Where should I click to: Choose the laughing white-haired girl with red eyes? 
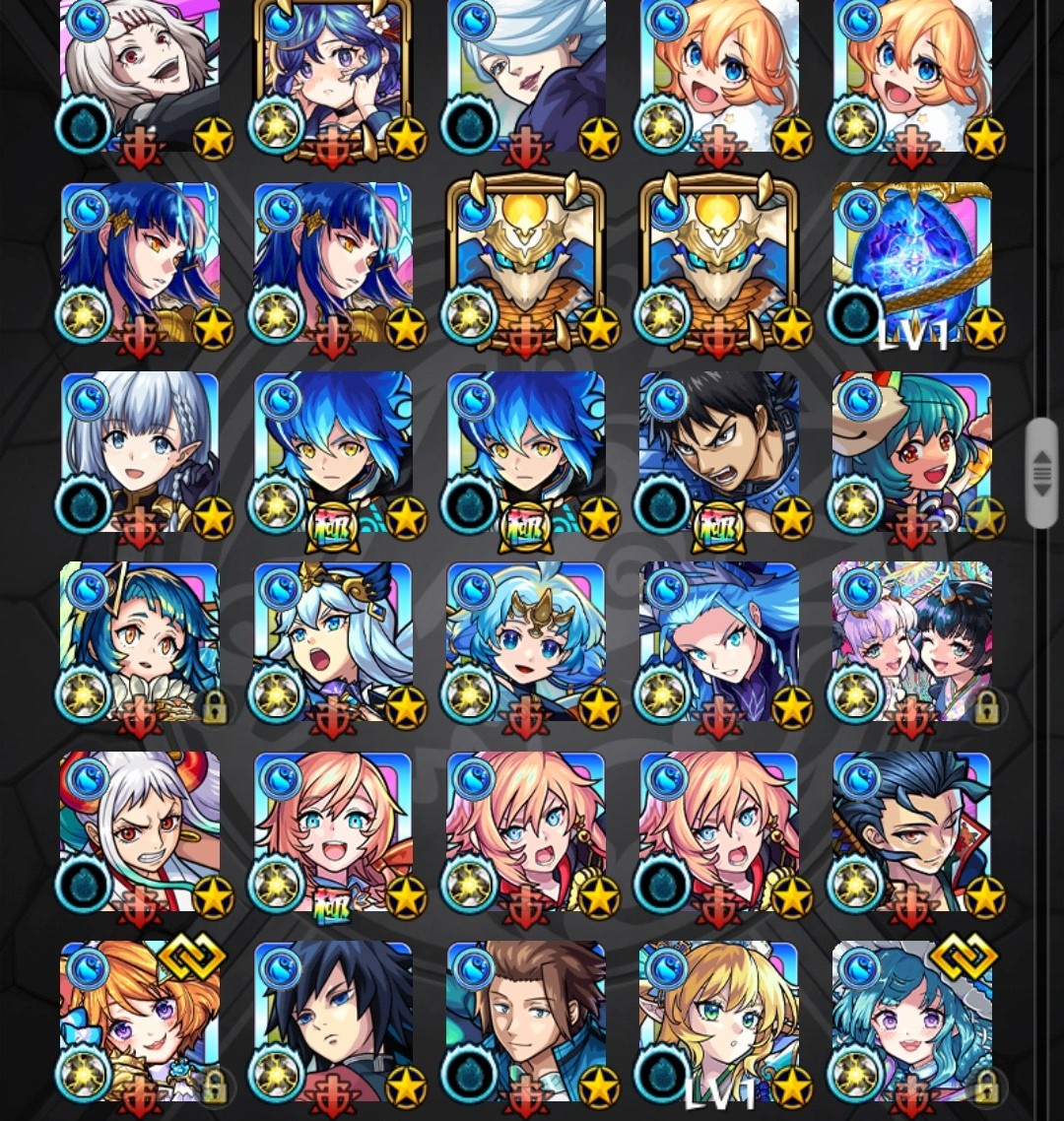click(x=140, y=74)
